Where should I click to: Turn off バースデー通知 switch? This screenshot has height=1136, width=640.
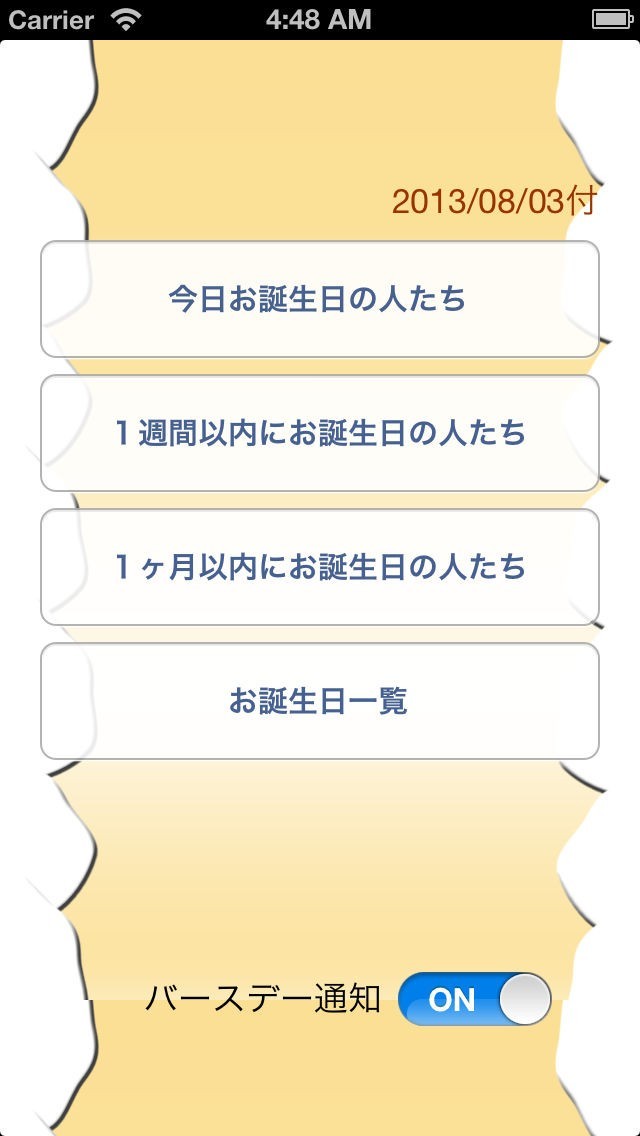(x=474, y=999)
